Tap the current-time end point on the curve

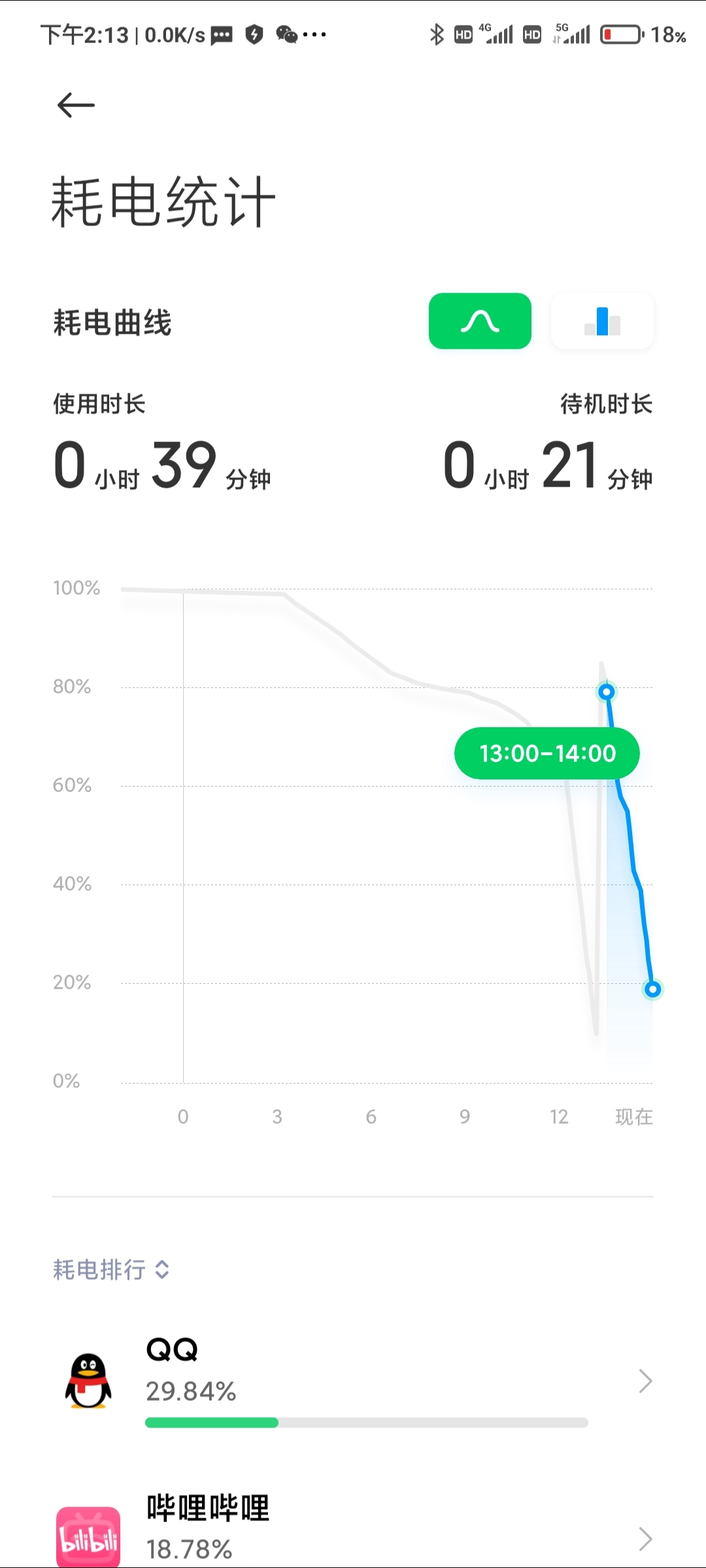click(x=652, y=989)
